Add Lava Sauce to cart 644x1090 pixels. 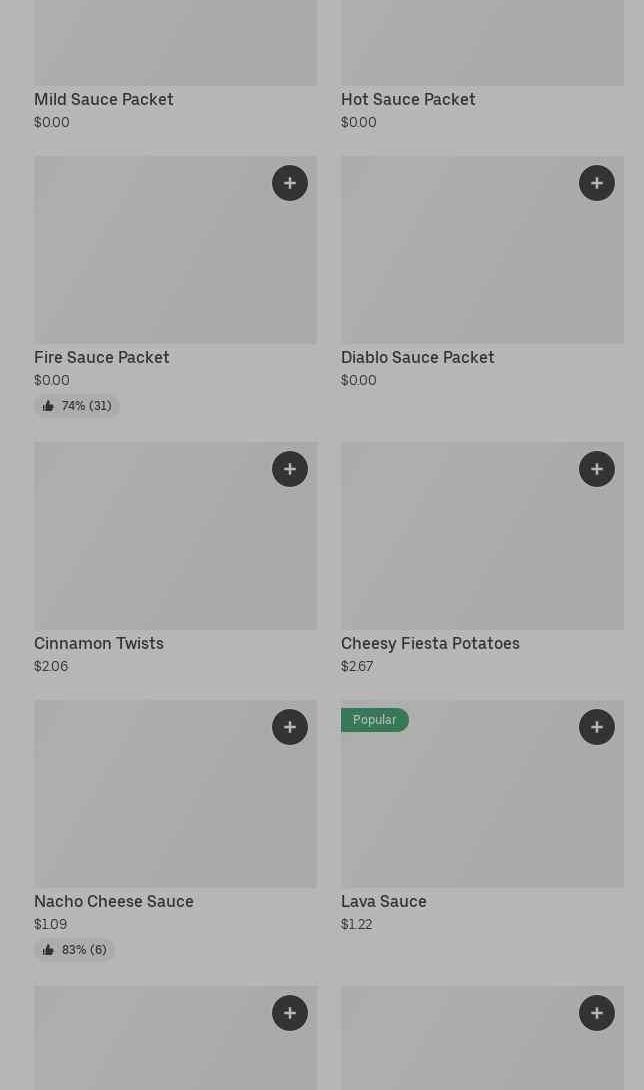click(x=597, y=727)
